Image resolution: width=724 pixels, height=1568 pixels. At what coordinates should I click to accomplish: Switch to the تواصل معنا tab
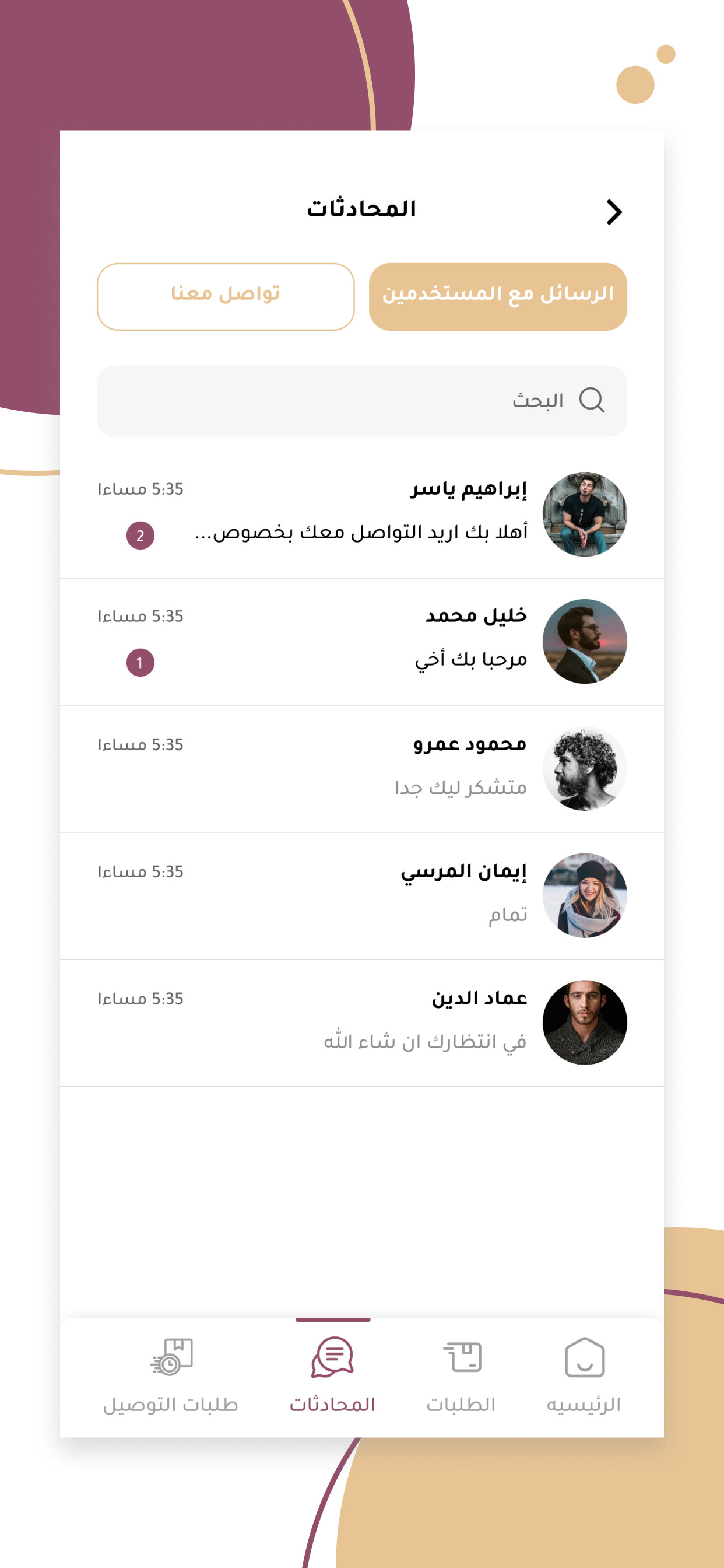(226, 296)
